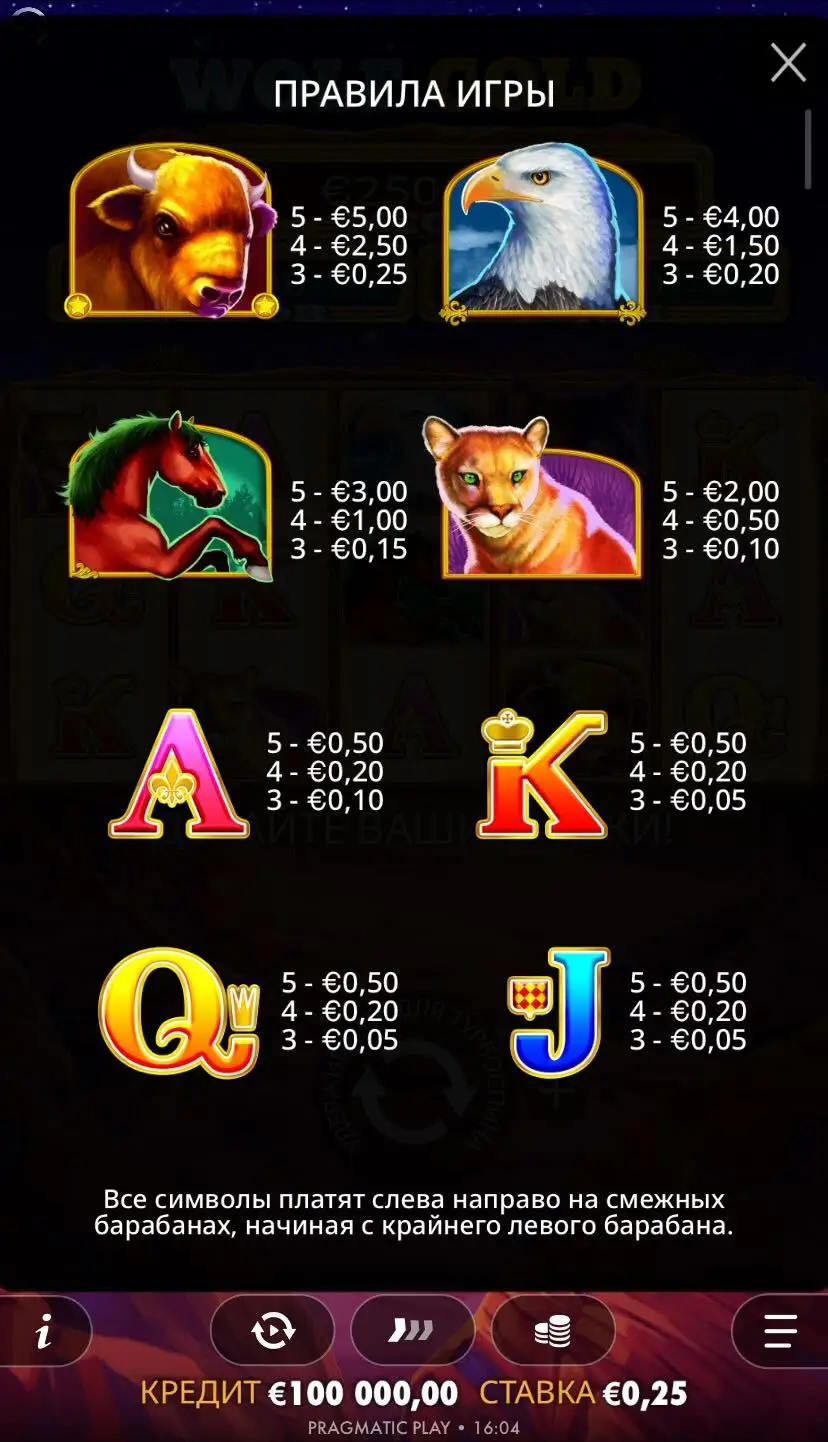Click the ПРАВИЛА ИГРЫ title text

coord(414,96)
